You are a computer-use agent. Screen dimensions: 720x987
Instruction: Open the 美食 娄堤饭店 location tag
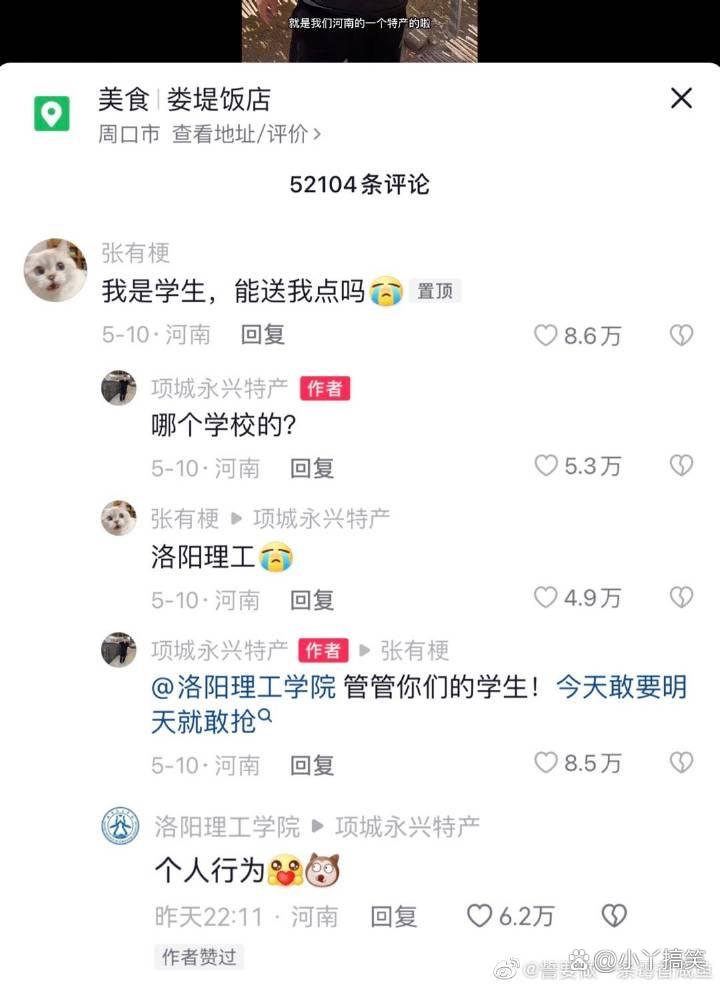[x=184, y=100]
